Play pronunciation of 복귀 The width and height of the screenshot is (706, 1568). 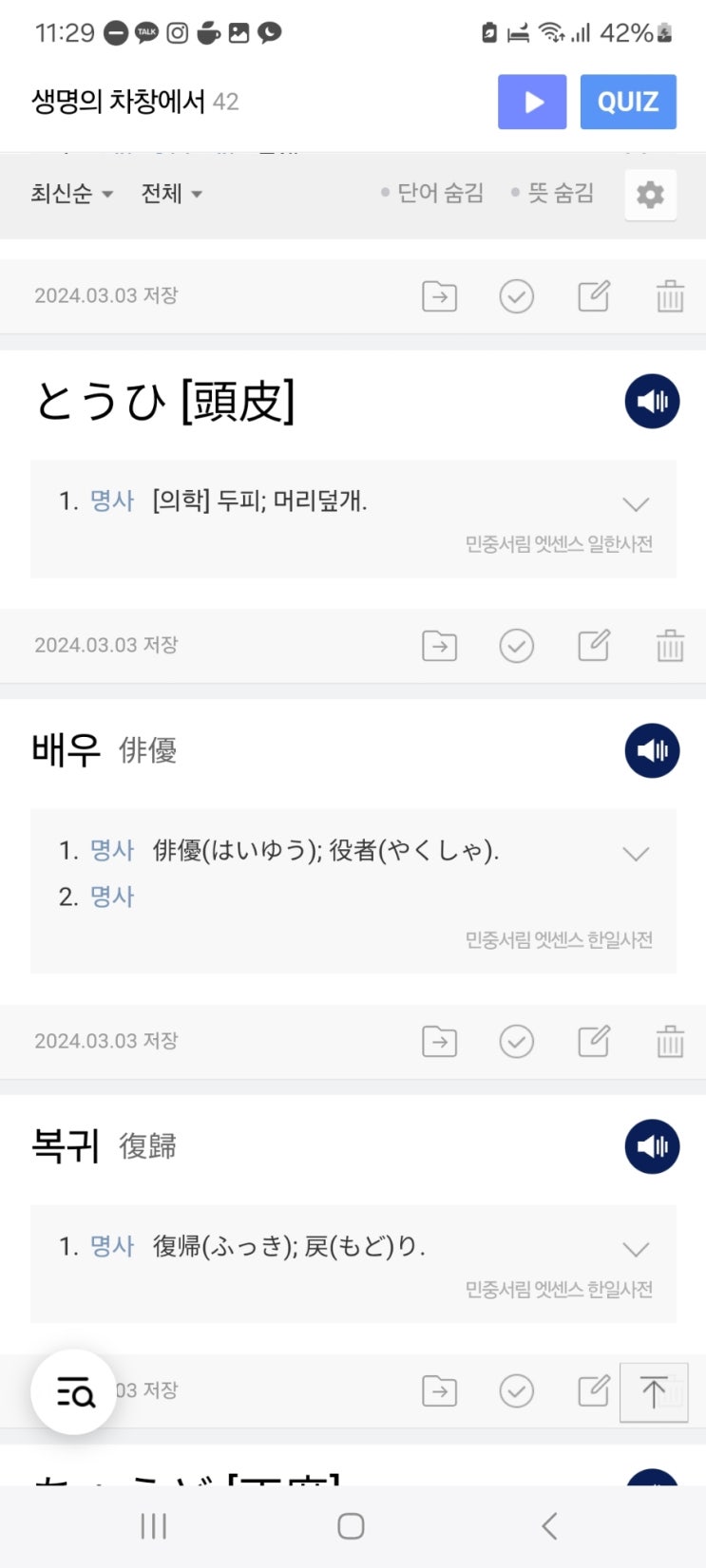(652, 1146)
